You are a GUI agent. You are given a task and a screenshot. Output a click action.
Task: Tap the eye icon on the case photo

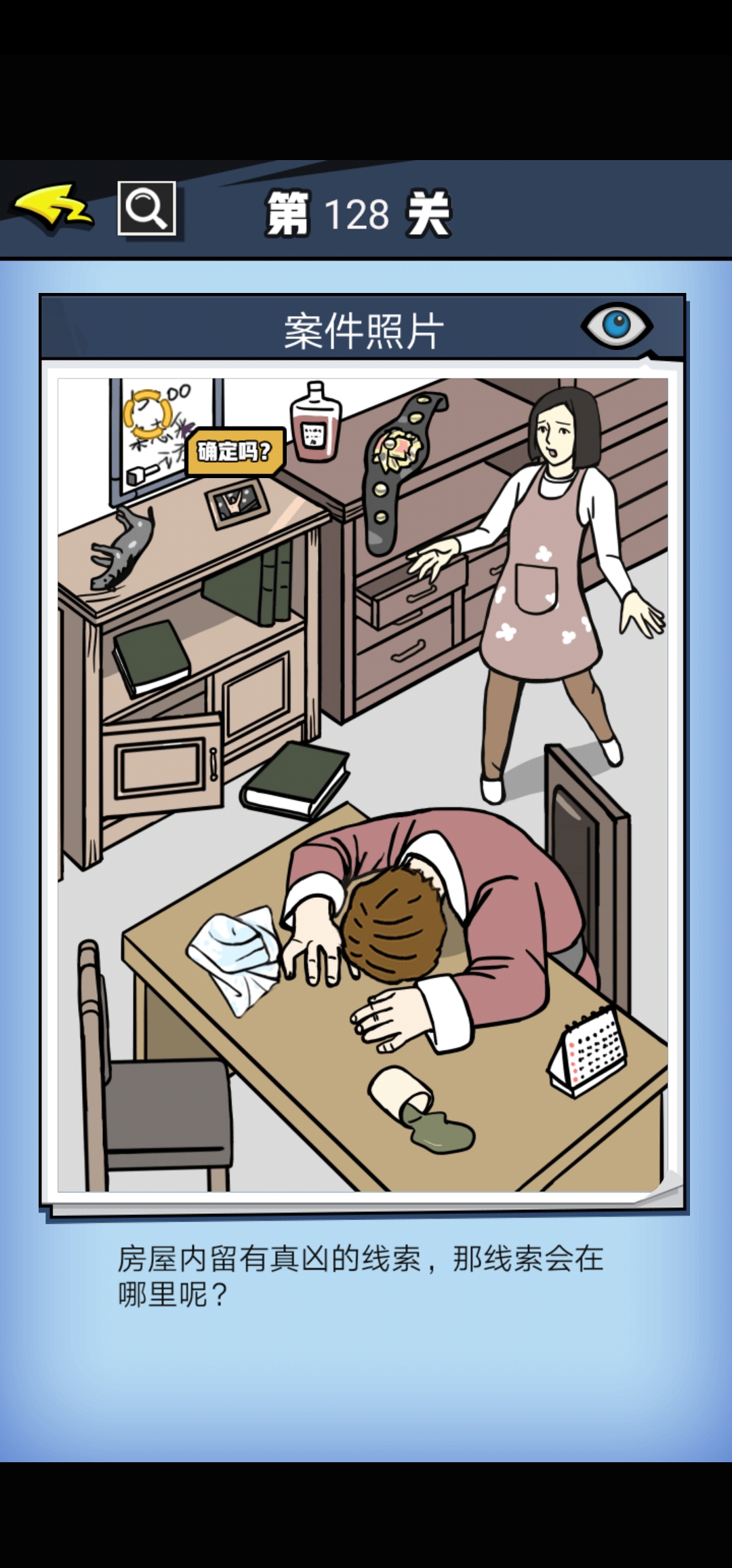point(616,326)
